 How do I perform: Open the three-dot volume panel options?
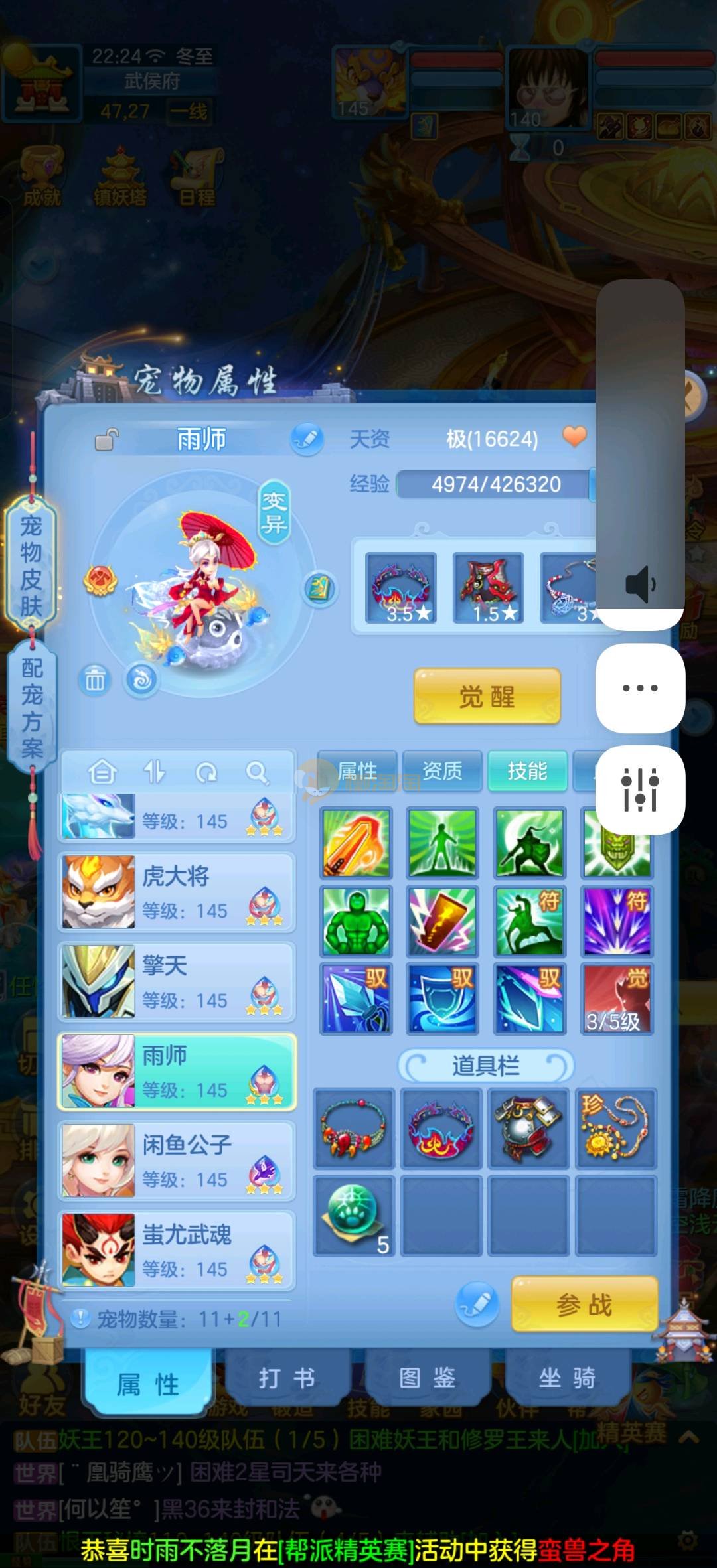click(x=640, y=688)
